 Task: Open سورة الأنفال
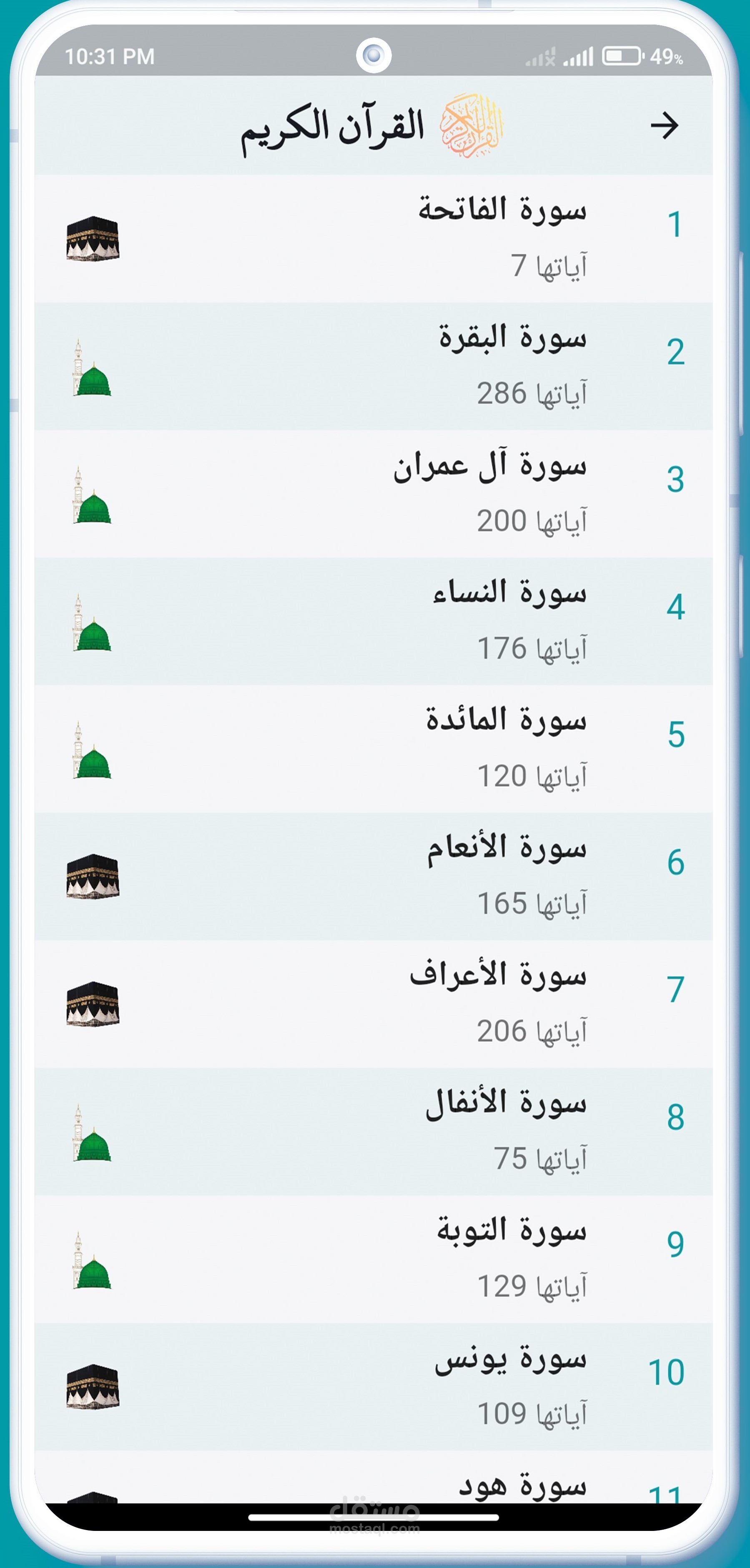click(505, 1103)
